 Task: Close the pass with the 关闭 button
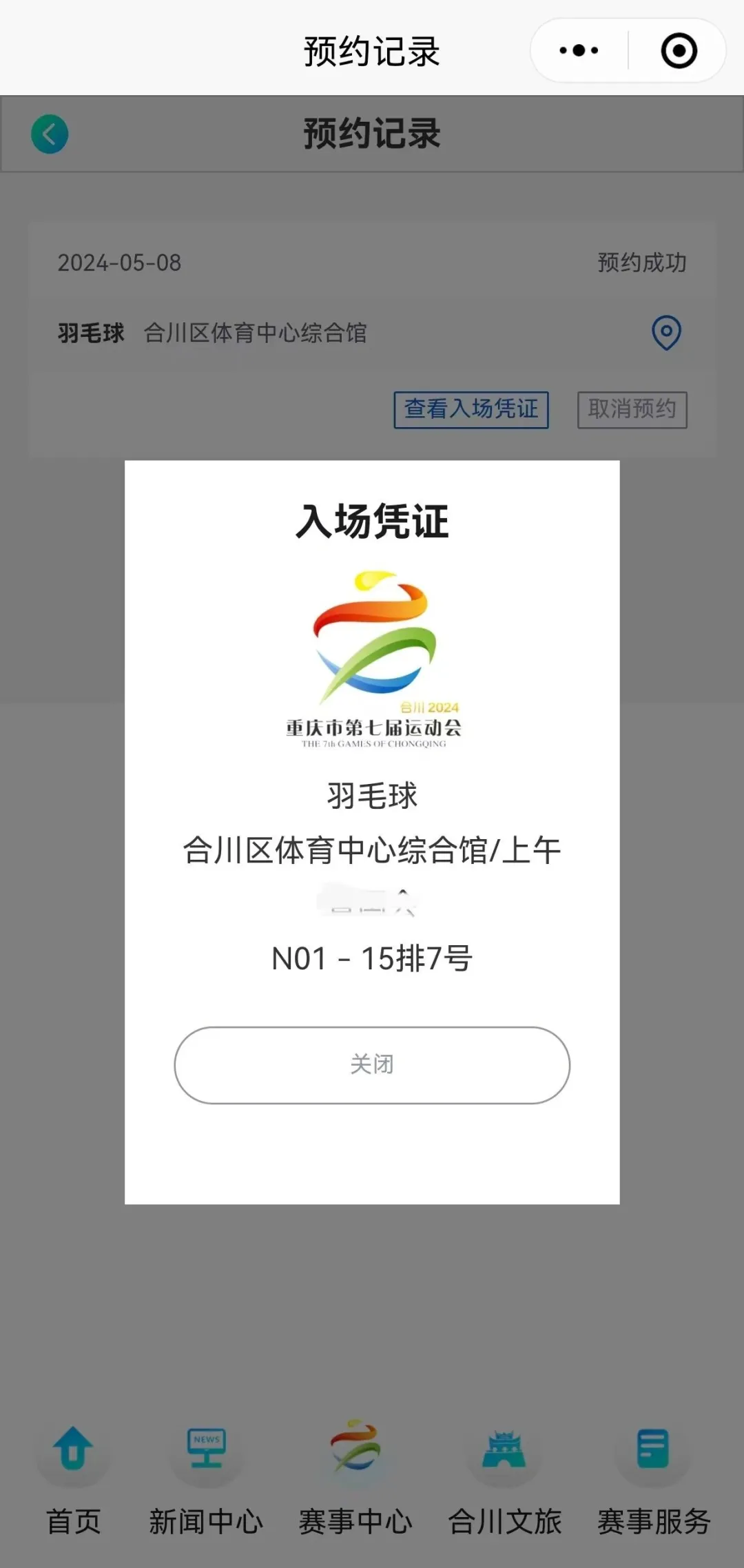click(x=371, y=1064)
